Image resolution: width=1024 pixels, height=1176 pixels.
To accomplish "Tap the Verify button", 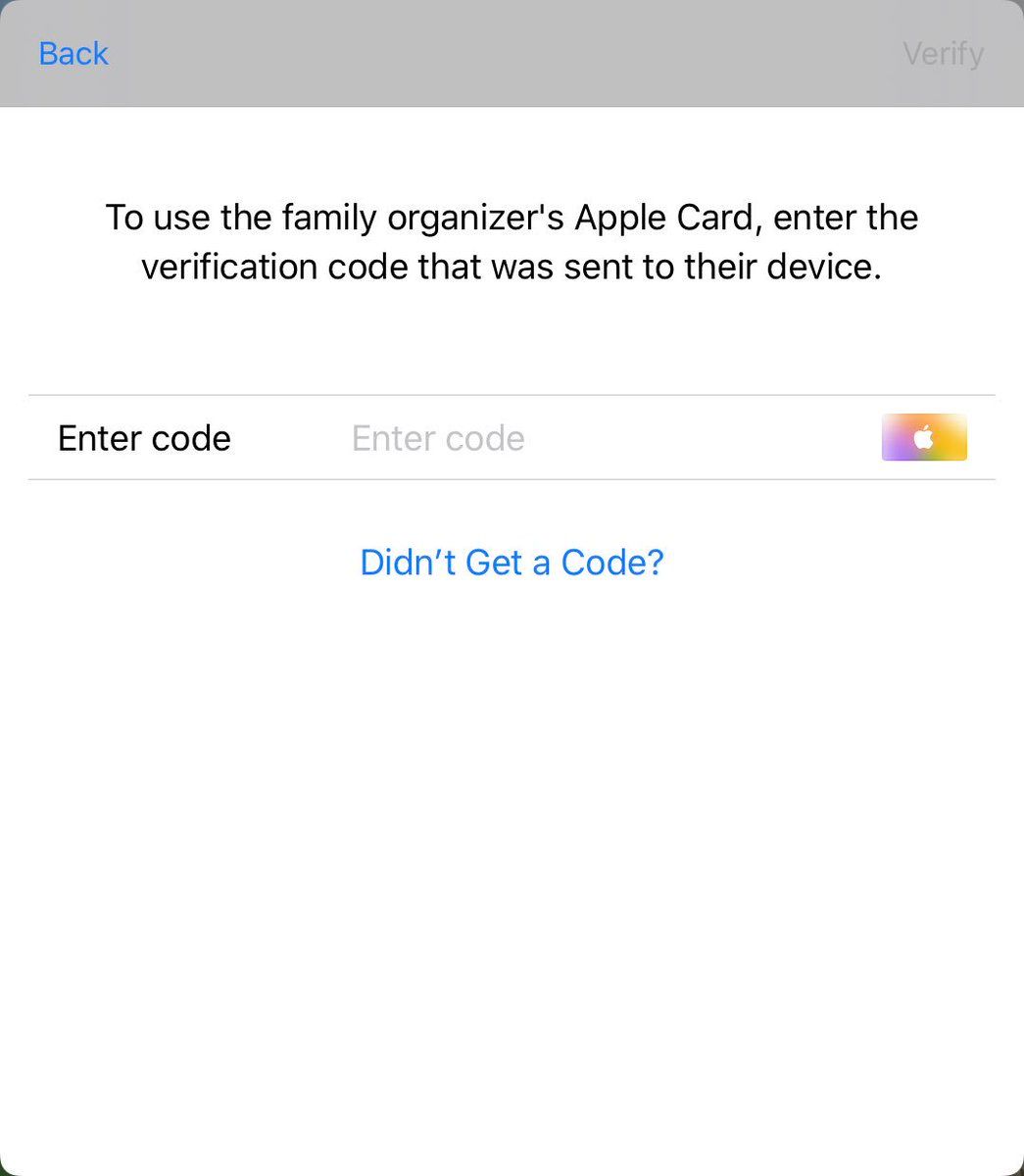I will 943,53.
